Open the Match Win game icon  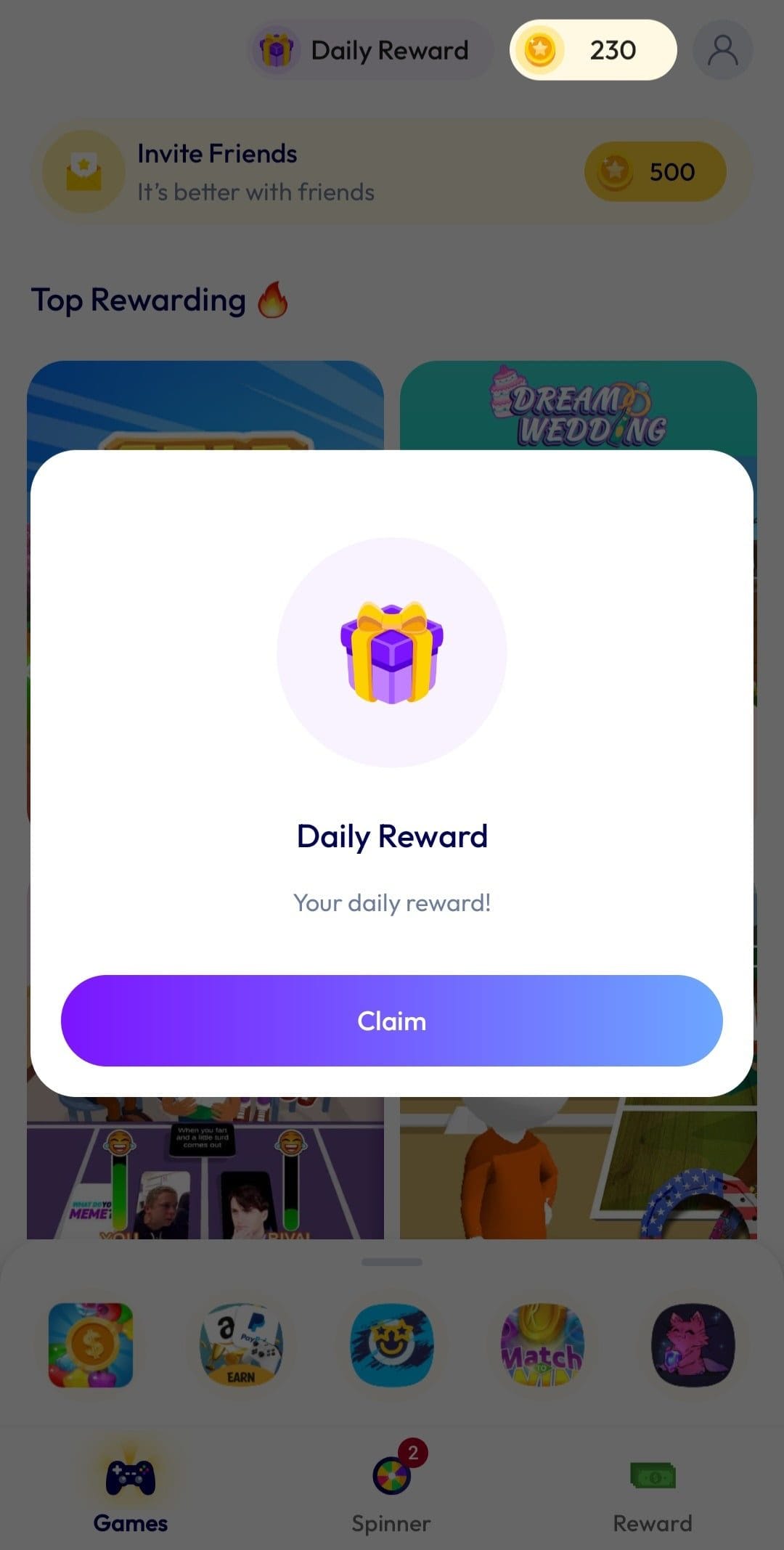click(x=542, y=1345)
